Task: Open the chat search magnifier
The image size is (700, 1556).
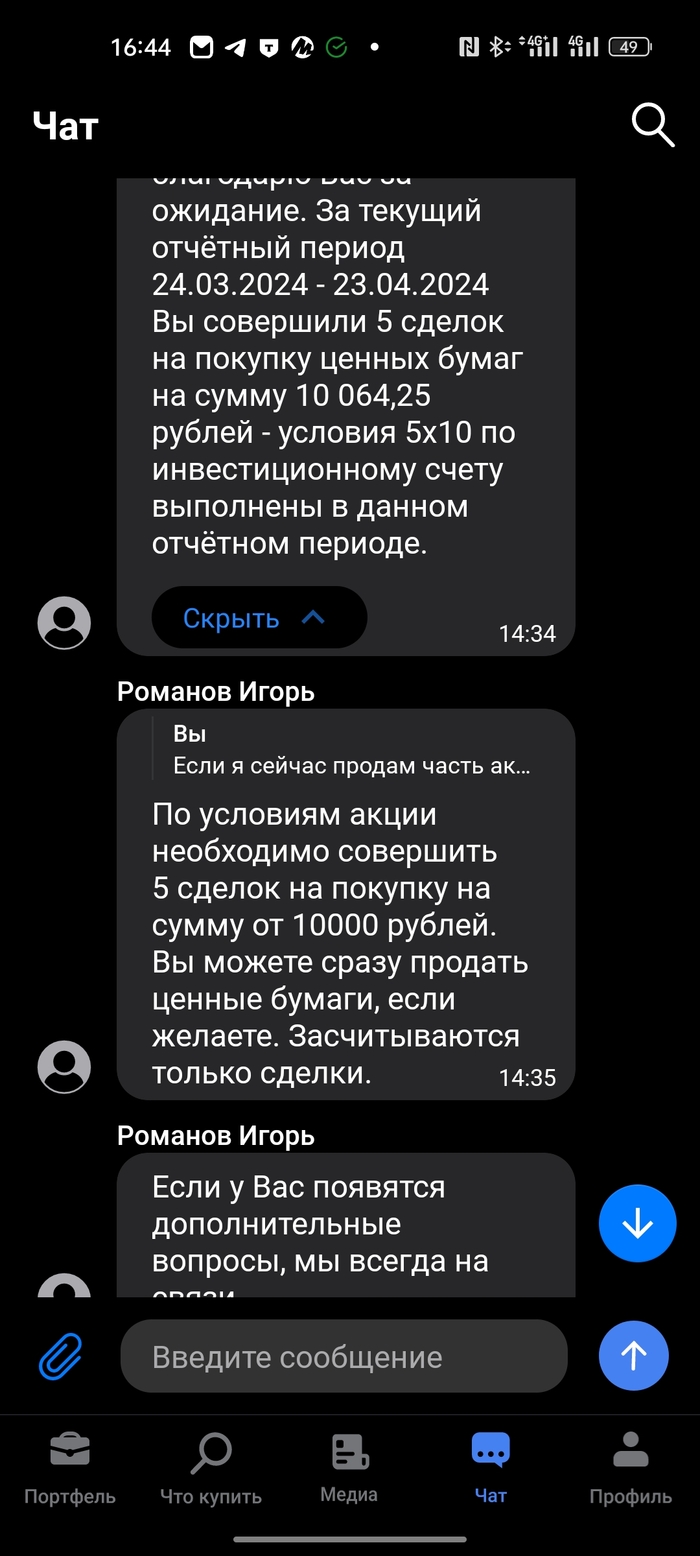Action: [x=653, y=125]
